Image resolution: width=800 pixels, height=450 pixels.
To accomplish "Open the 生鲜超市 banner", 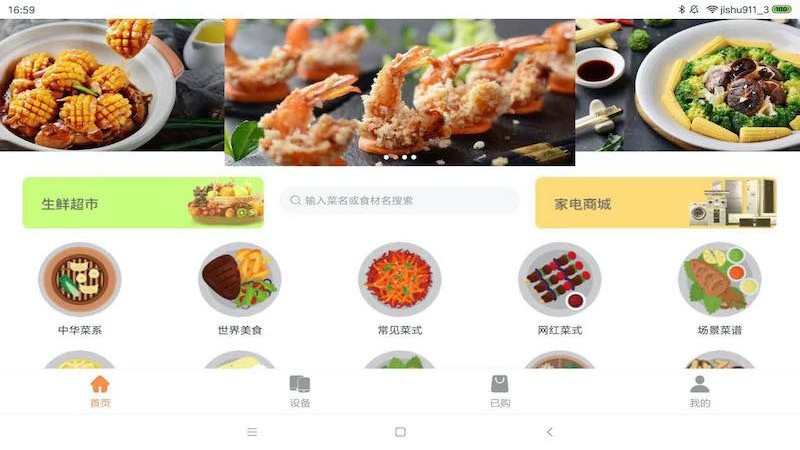I will coord(143,203).
